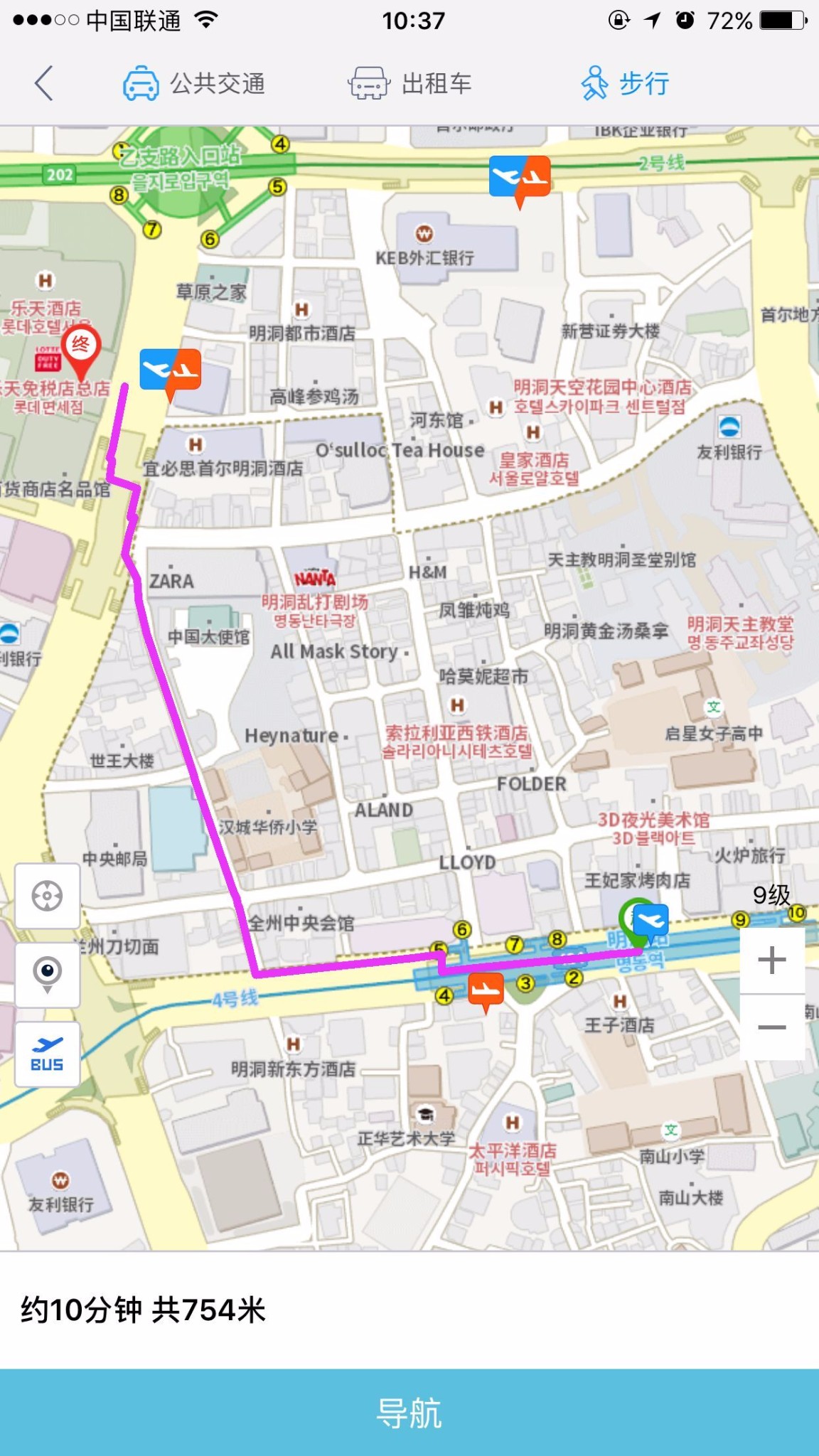The image size is (819, 1456).
Task: Go back using the top-left arrow
Action: point(44,83)
